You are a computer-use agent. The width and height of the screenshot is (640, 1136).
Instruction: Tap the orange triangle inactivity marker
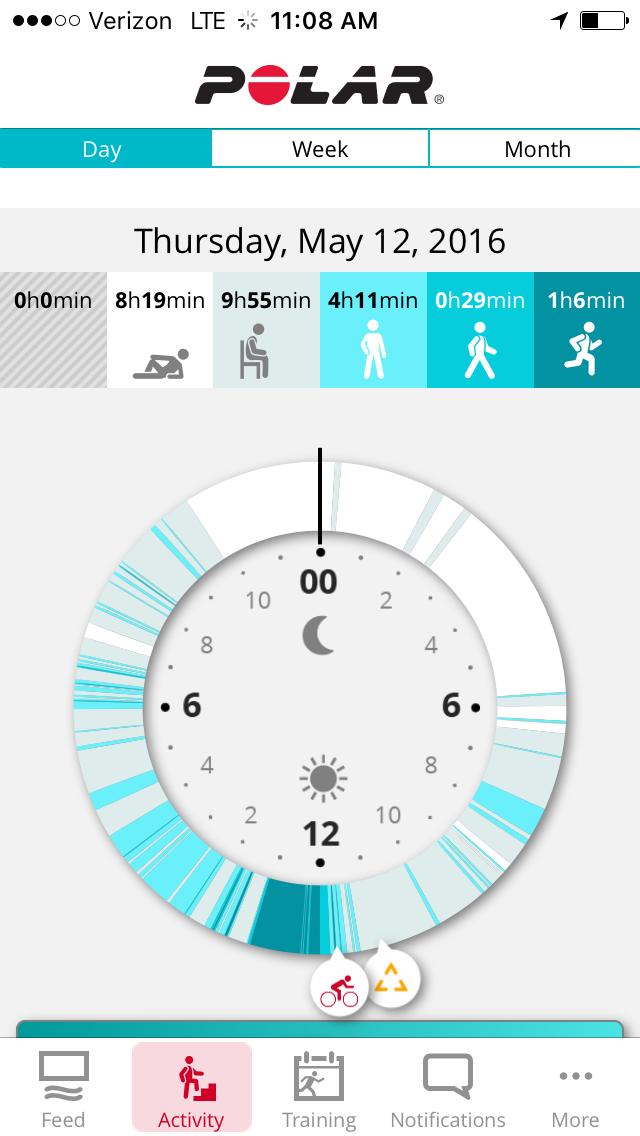coord(391,979)
